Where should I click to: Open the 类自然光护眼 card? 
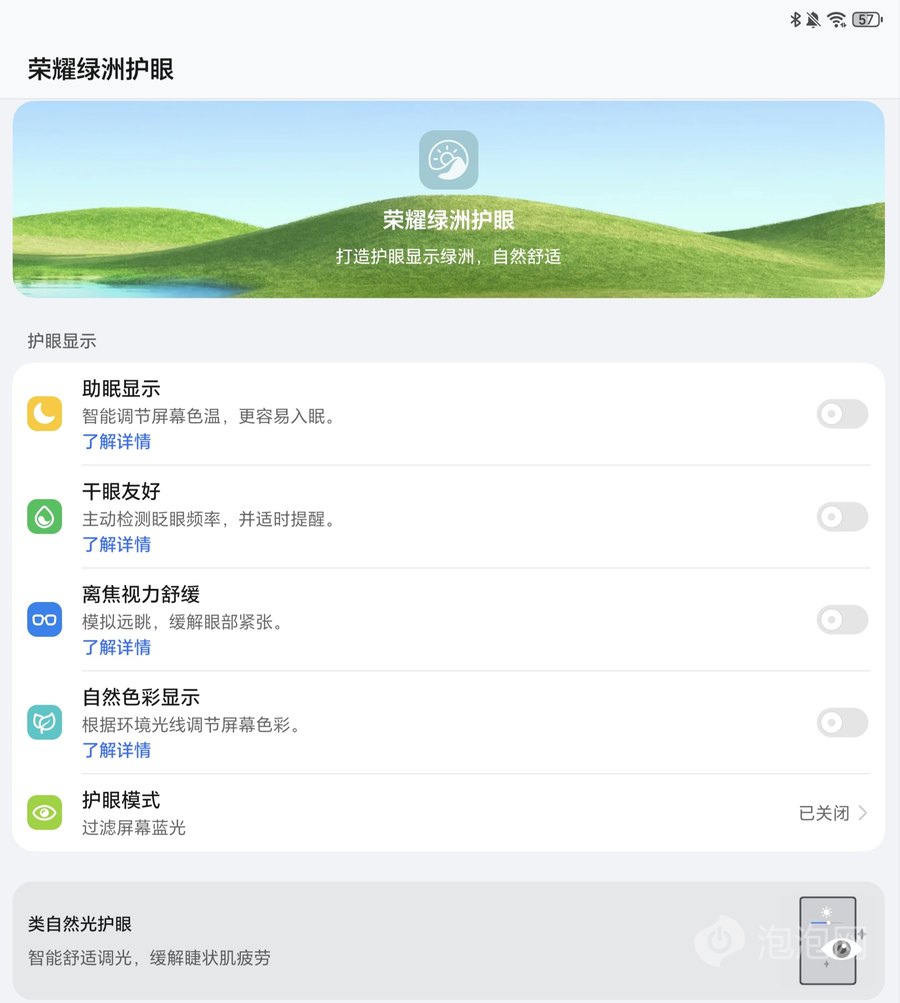pos(448,941)
